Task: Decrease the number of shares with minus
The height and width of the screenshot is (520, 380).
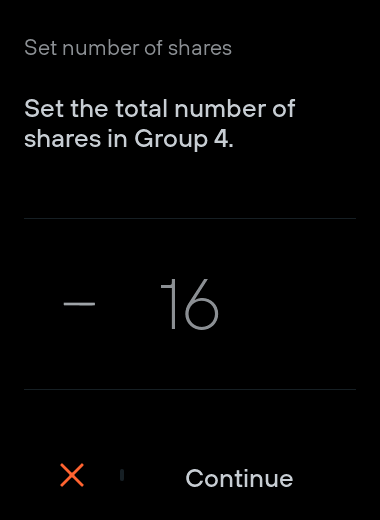Action: coord(79,304)
